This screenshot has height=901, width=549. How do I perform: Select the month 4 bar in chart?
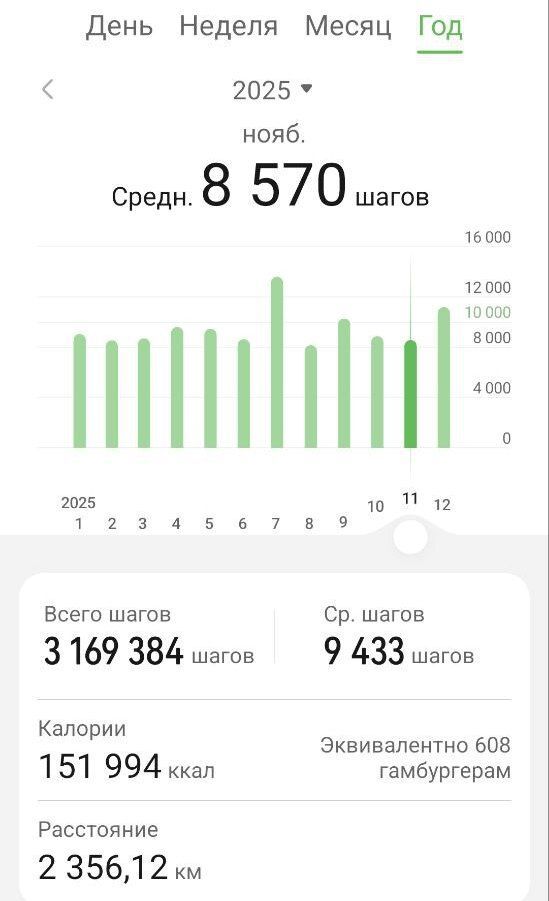pyautogui.click(x=177, y=387)
